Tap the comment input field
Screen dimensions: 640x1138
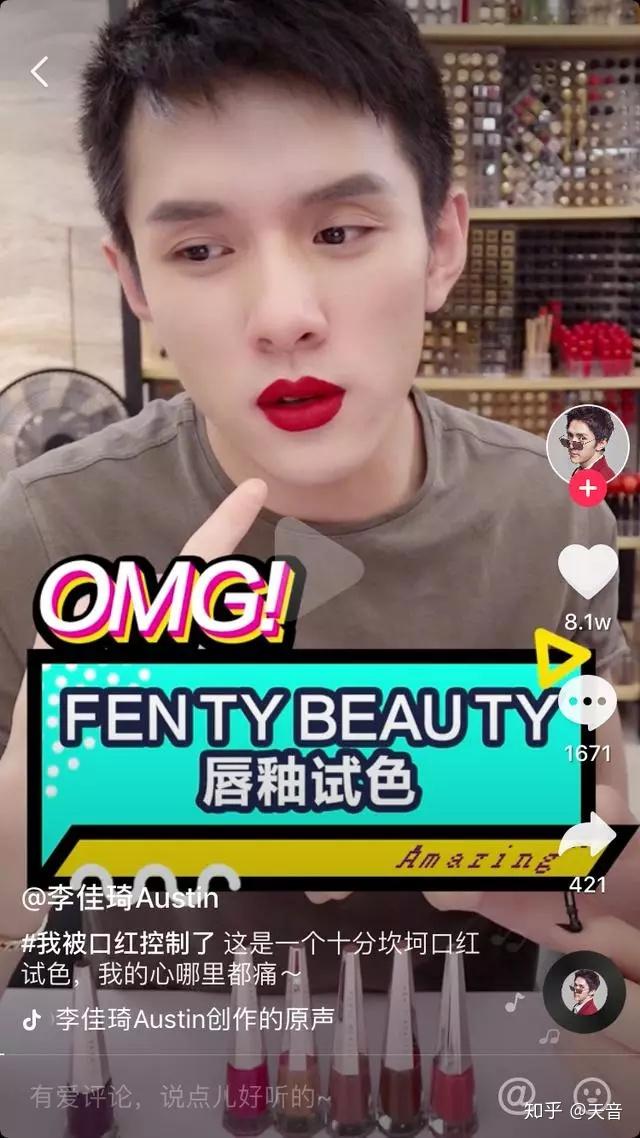pos(247,1096)
